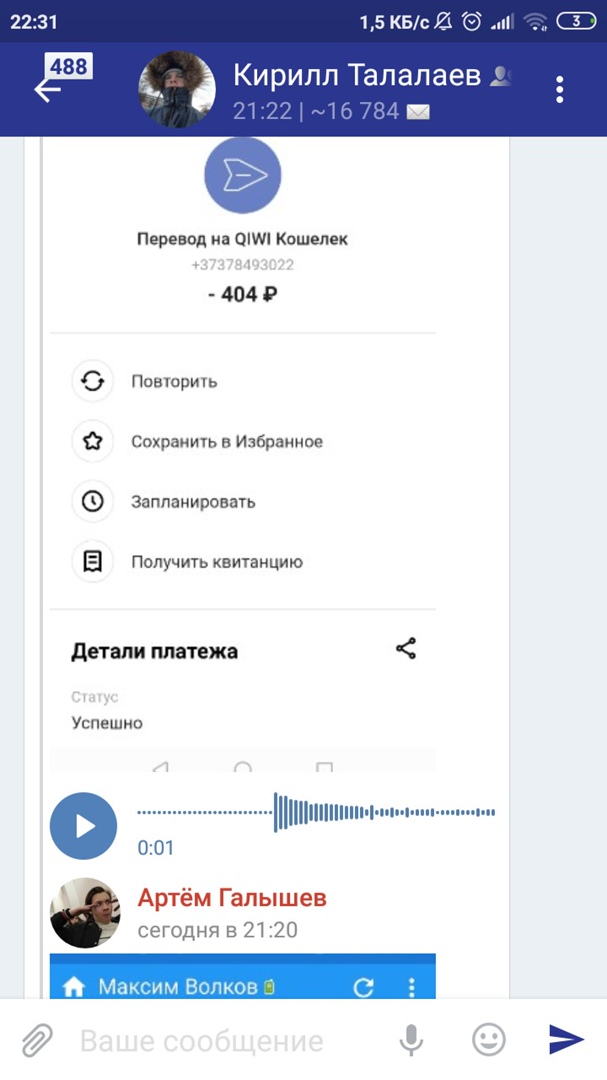Play the 0:01 voice message

pyautogui.click(x=84, y=826)
